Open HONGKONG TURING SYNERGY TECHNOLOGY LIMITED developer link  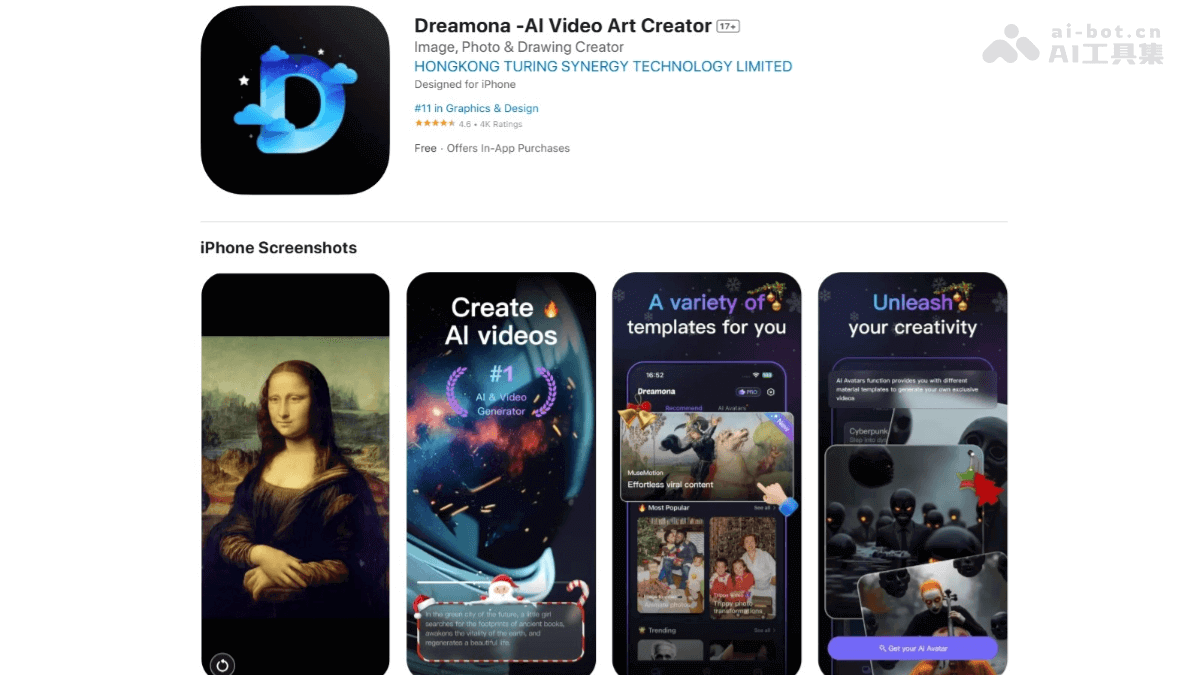(603, 66)
